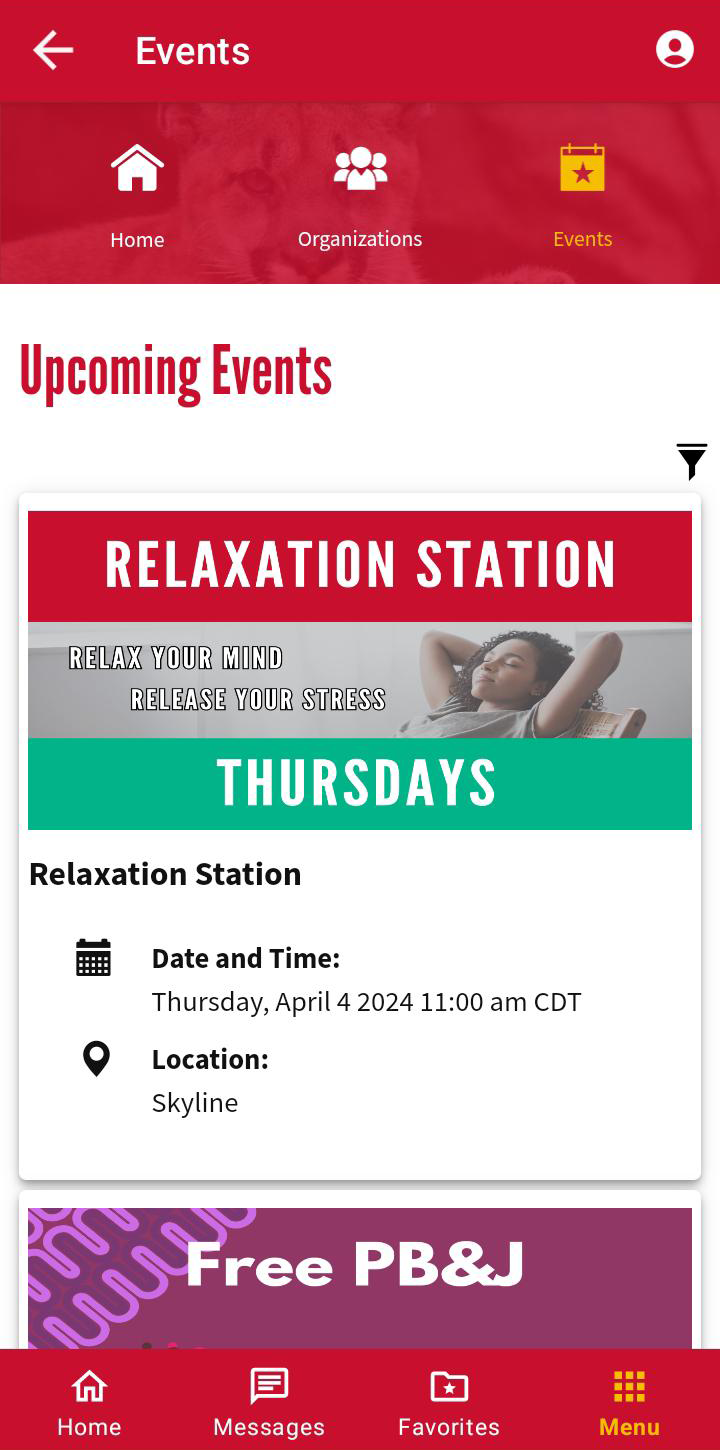This screenshot has height=1450, width=720.
Task: Open the event filter funnel icon
Action: point(691,462)
